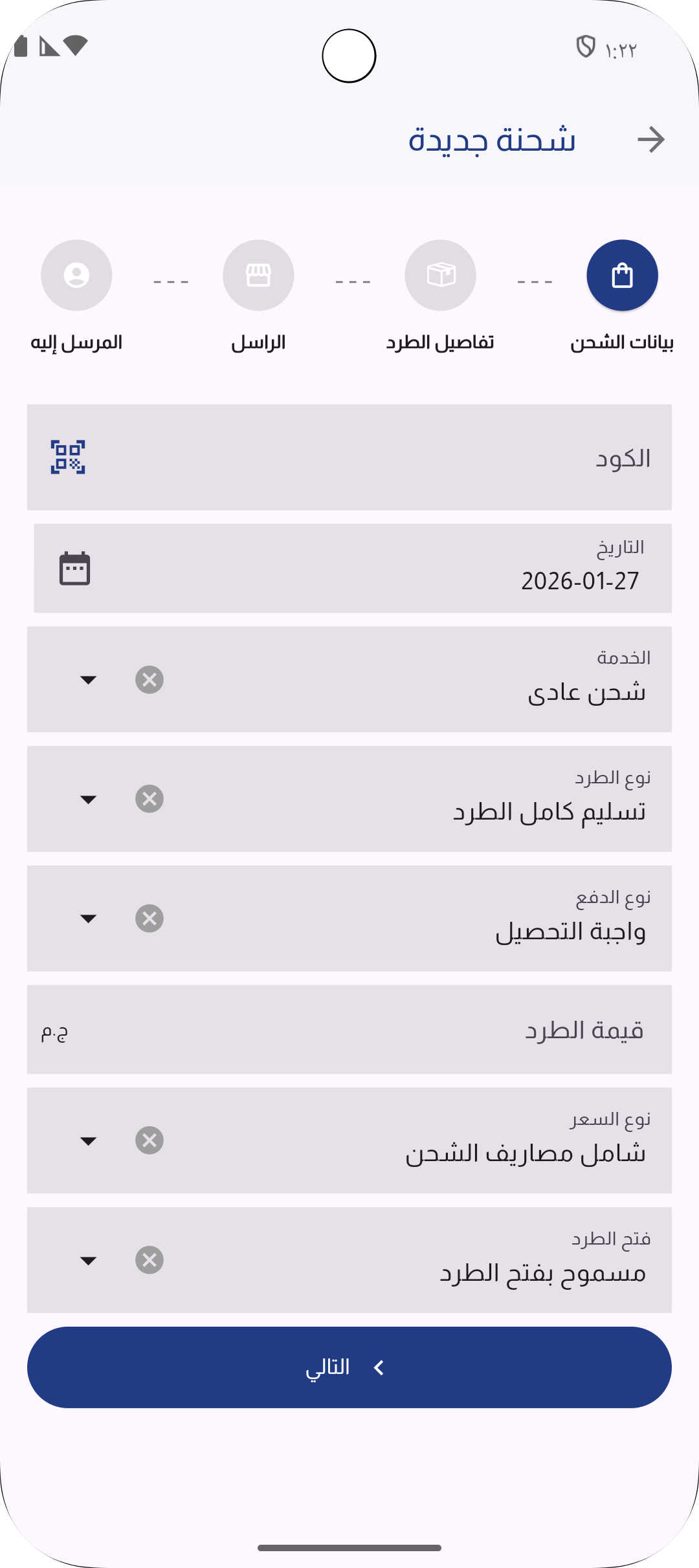The width and height of the screenshot is (699, 1568).
Task: Open the فتح الطرد dropdown
Action: tap(88, 1260)
